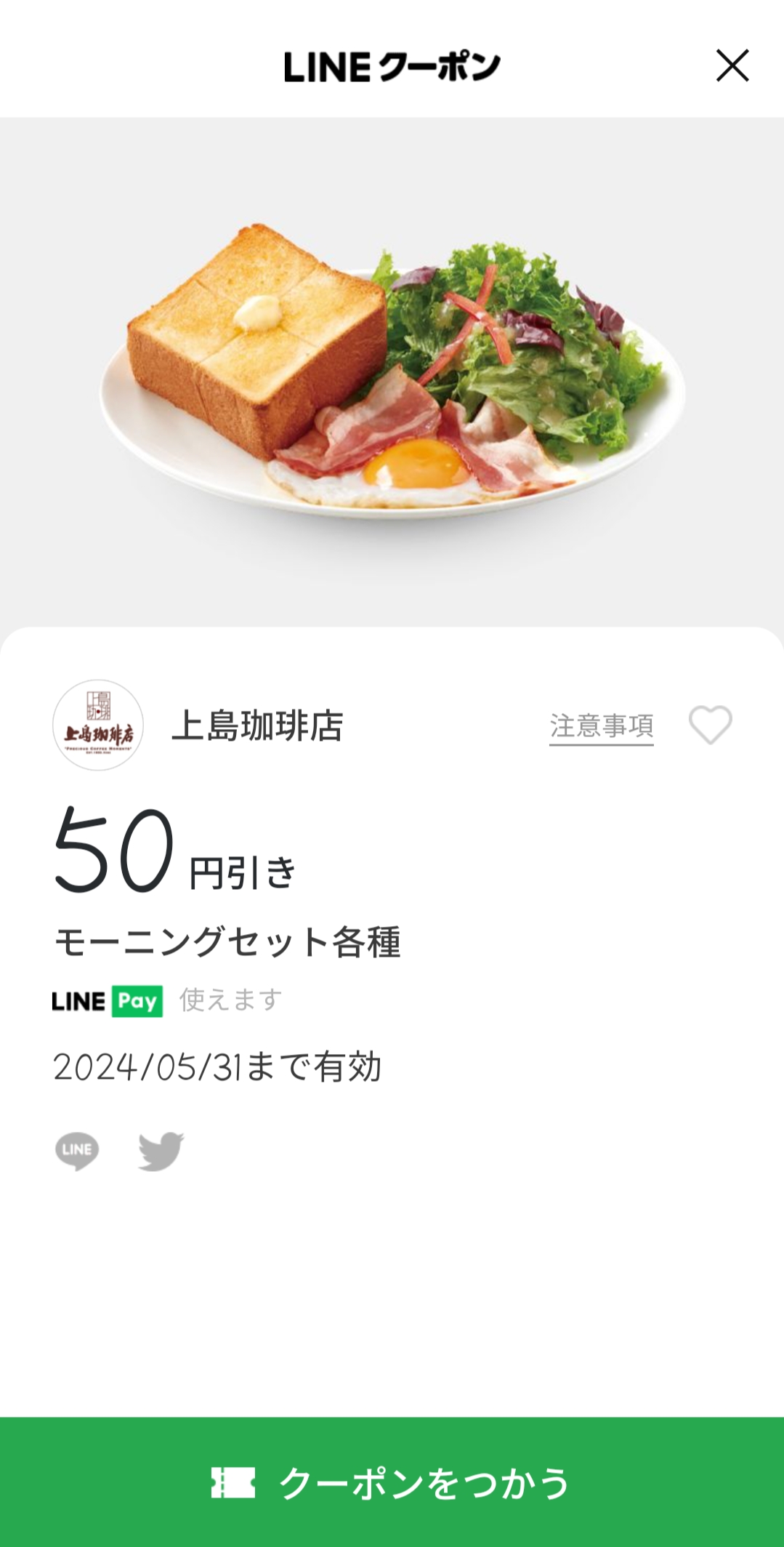Open the 注意事項 notes link
This screenshot has width=784, height=1547.
(x=601, y=726)
